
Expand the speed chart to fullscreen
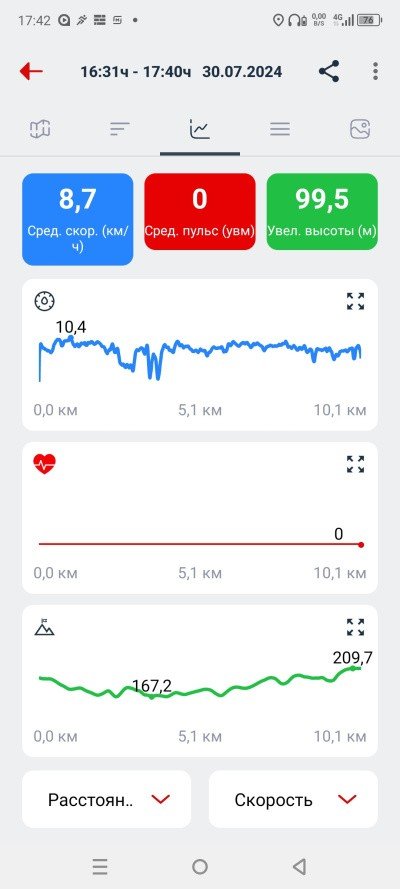[356, 301]
